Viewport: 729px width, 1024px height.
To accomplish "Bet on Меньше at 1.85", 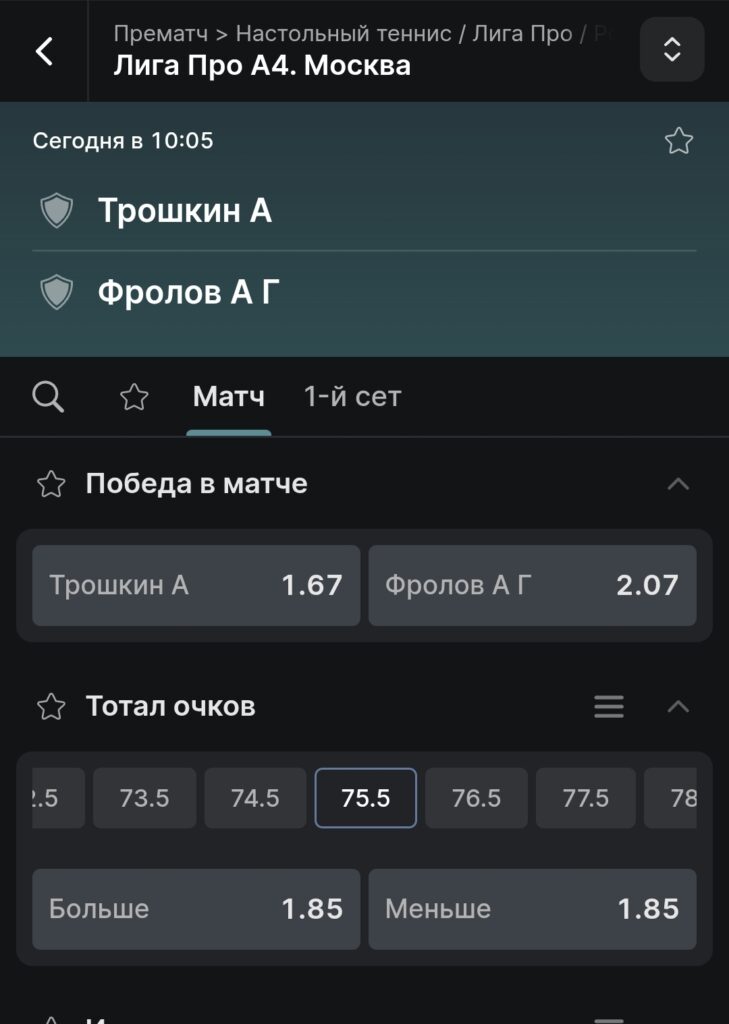I will (x=532, y=909).
